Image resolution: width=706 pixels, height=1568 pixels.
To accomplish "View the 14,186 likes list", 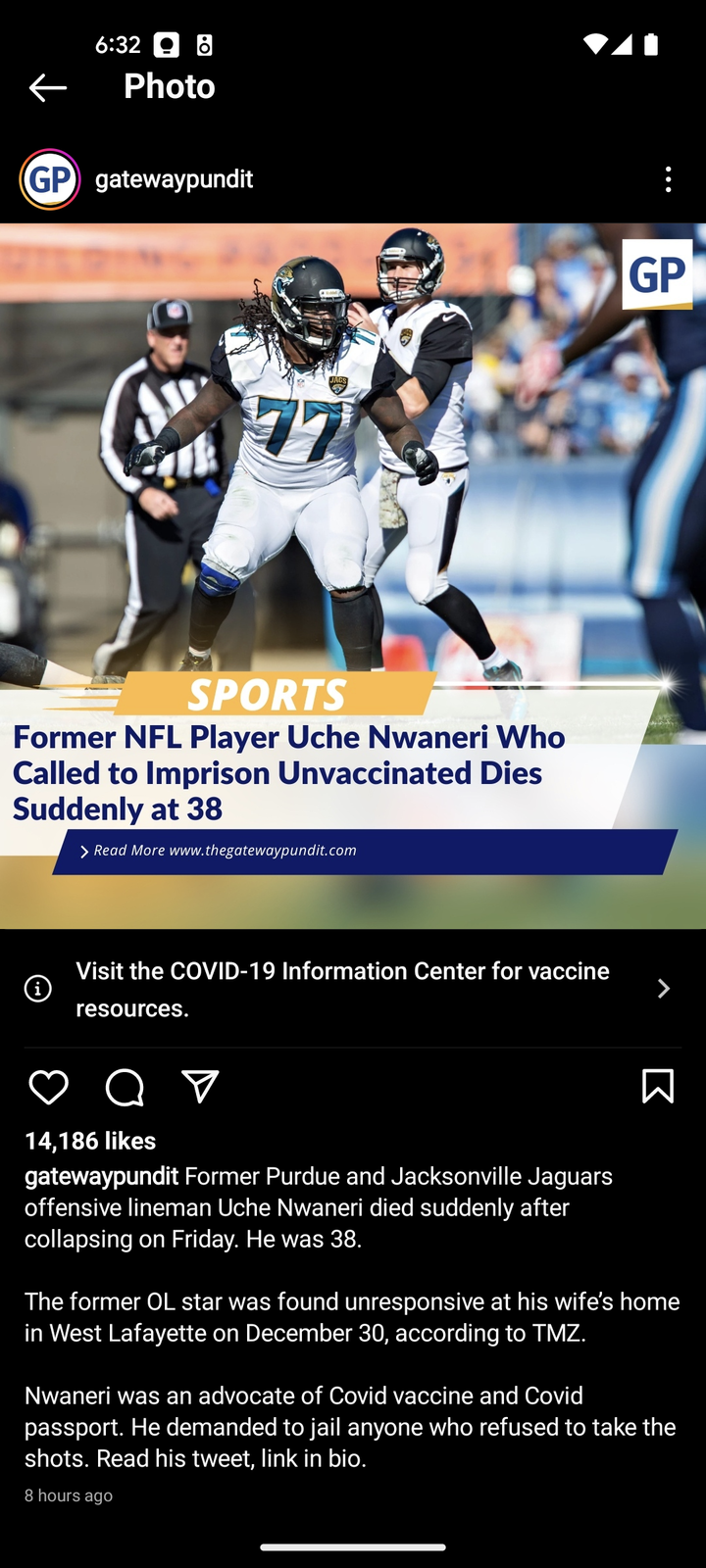I will point(90,1141).
